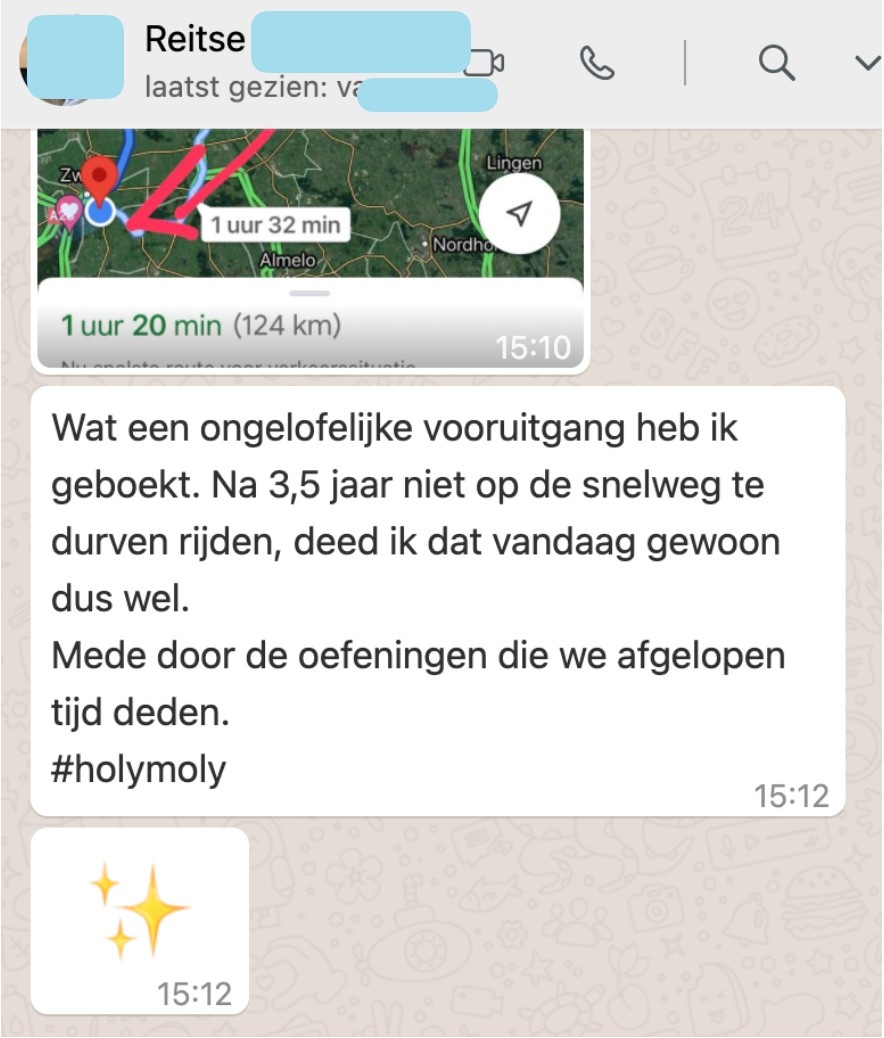Search within this chat
884x1038 pixels.
(776, 63)
